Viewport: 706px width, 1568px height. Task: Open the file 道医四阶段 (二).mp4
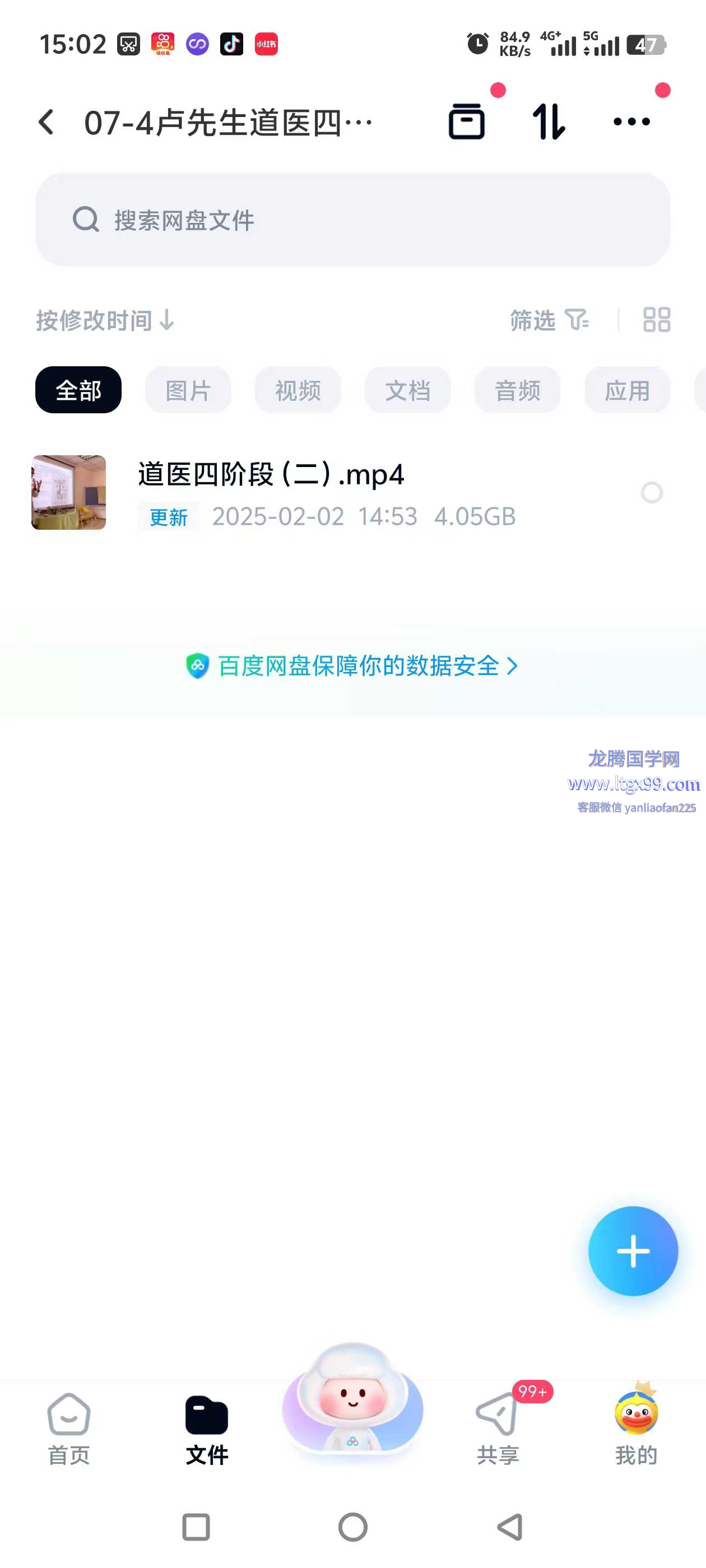click(x=271, y=475)
